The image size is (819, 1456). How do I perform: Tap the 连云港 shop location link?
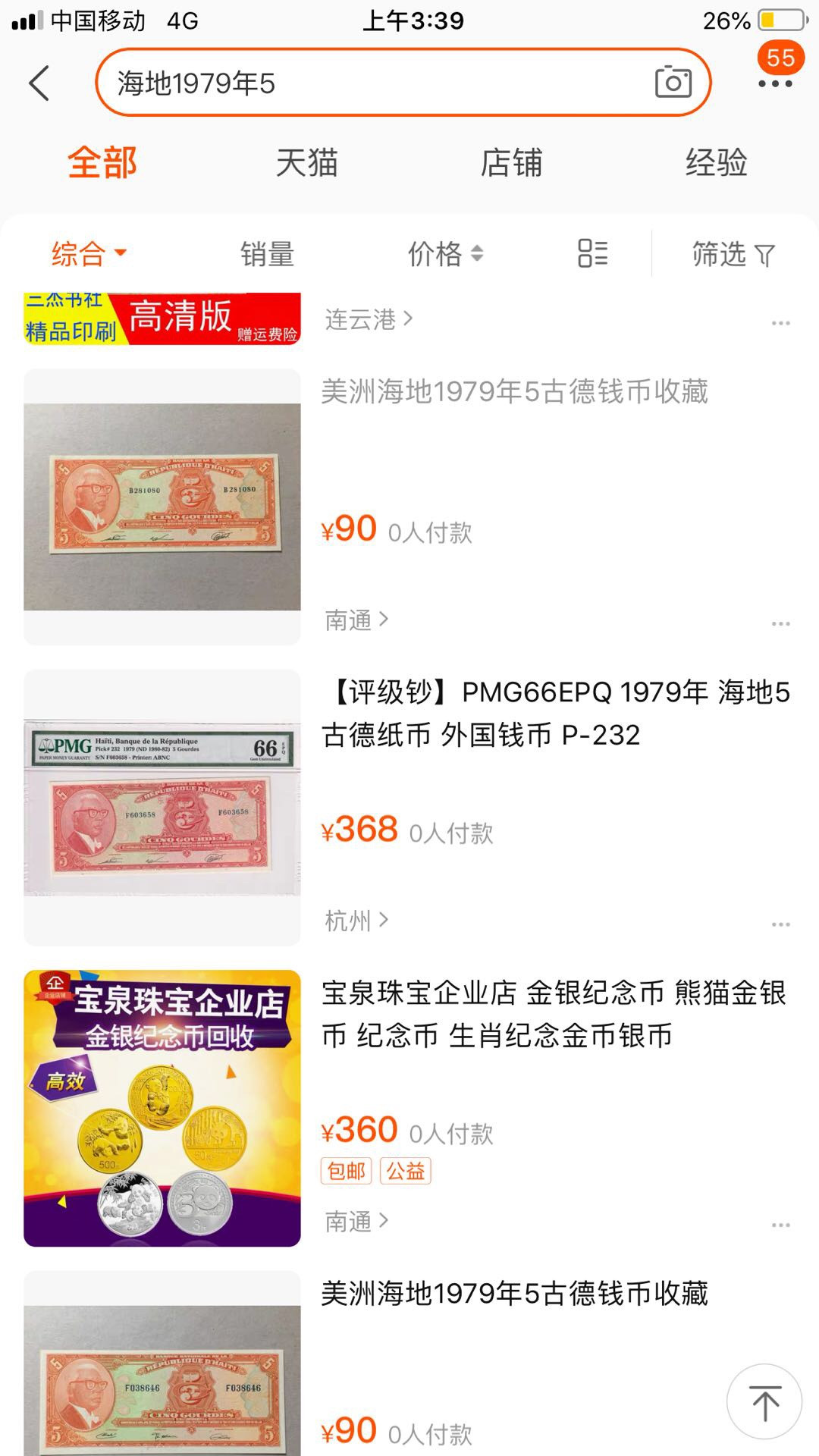click(369, 319)
